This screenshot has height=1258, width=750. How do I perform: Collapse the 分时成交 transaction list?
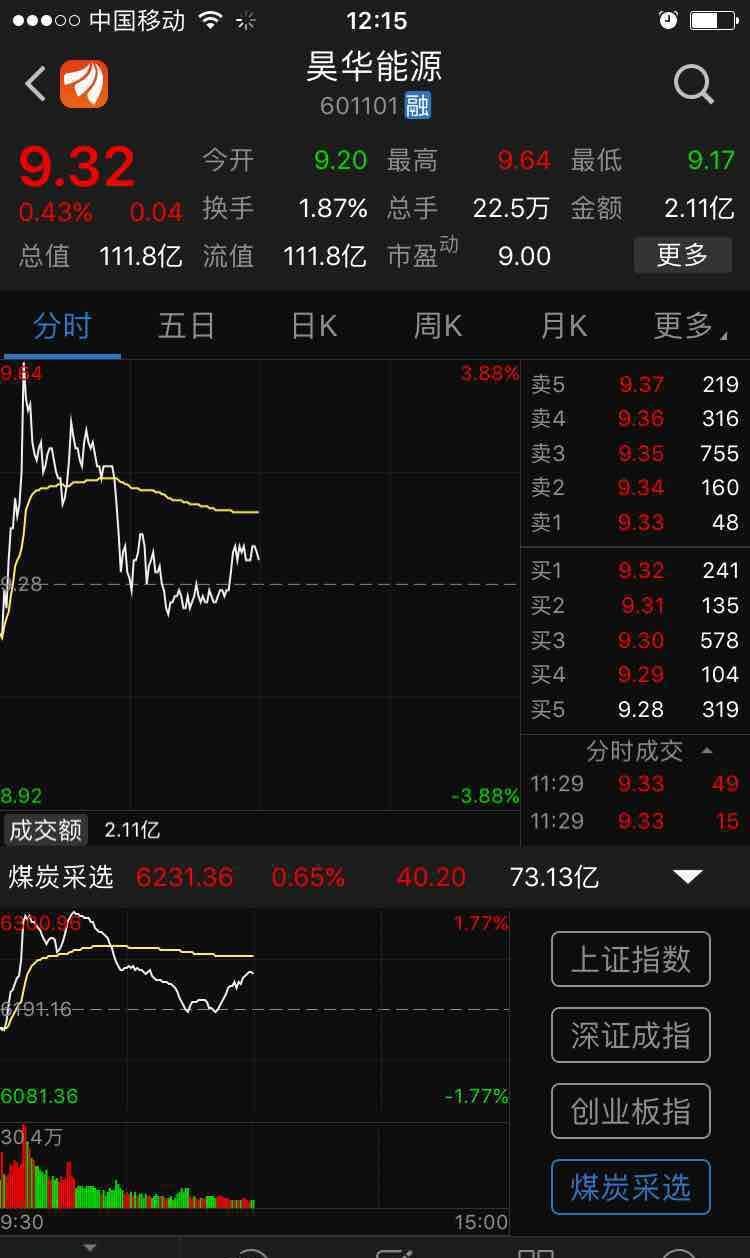tap(706, 750)
